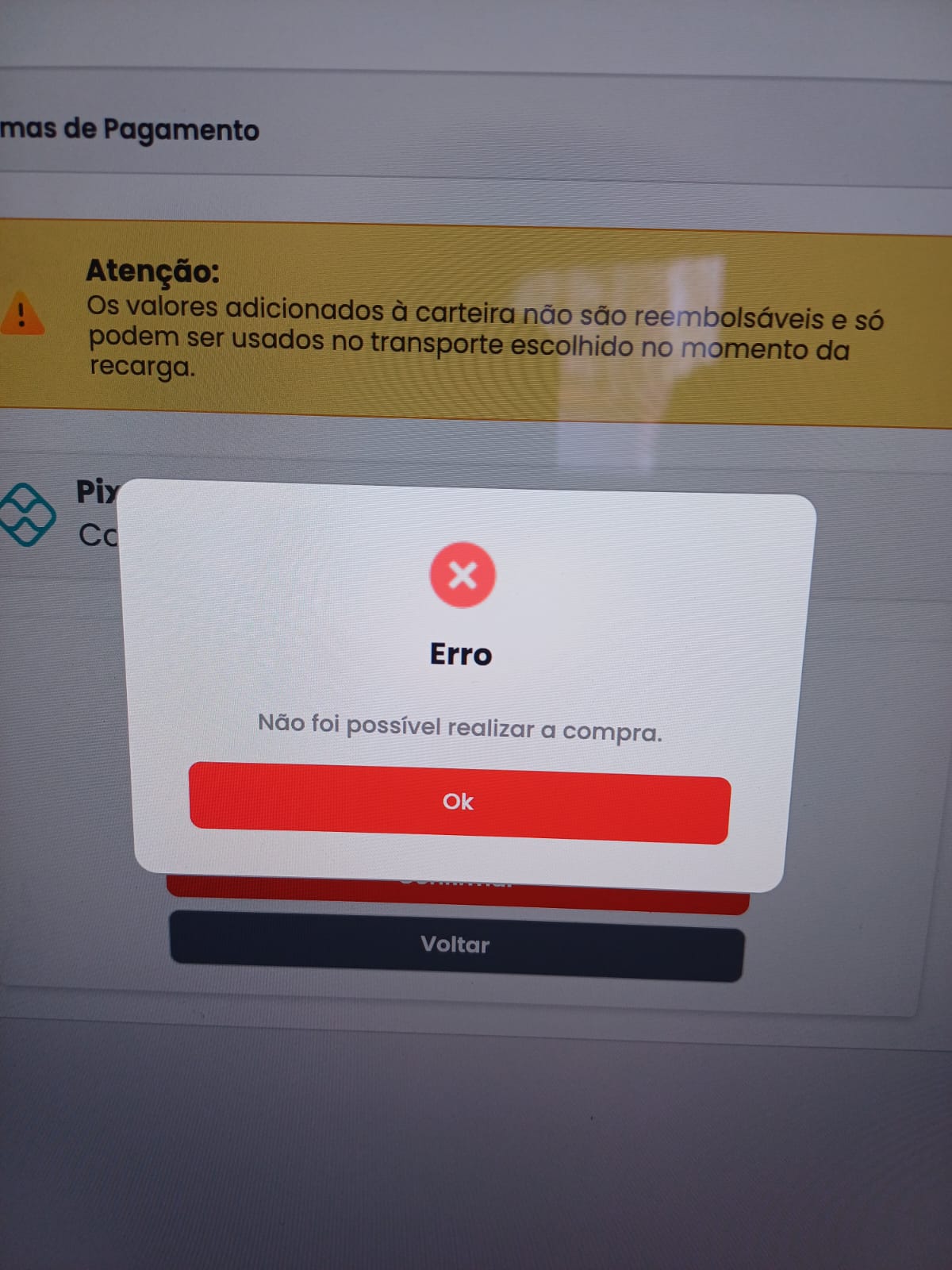This screenshot has width=952, height=1270.
Task: Dismiss the error dialog with Ok
Action: pyautogui.click(x=459, y=802)
